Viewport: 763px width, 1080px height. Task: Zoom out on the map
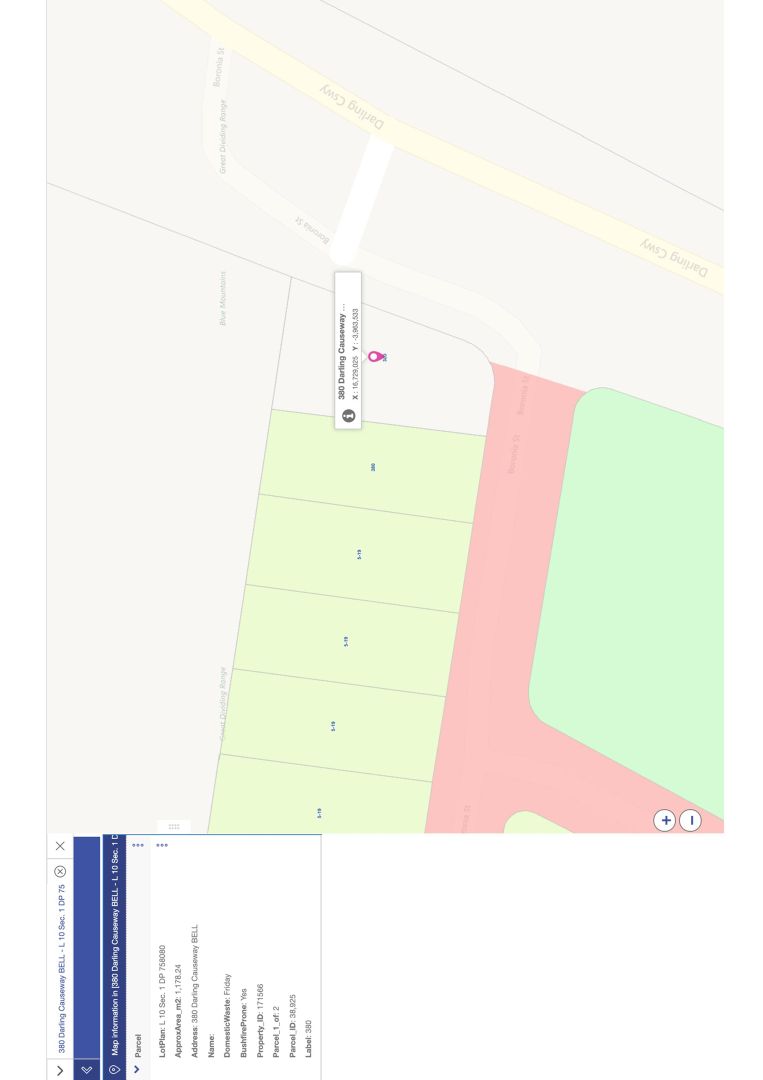click(690, 821)
